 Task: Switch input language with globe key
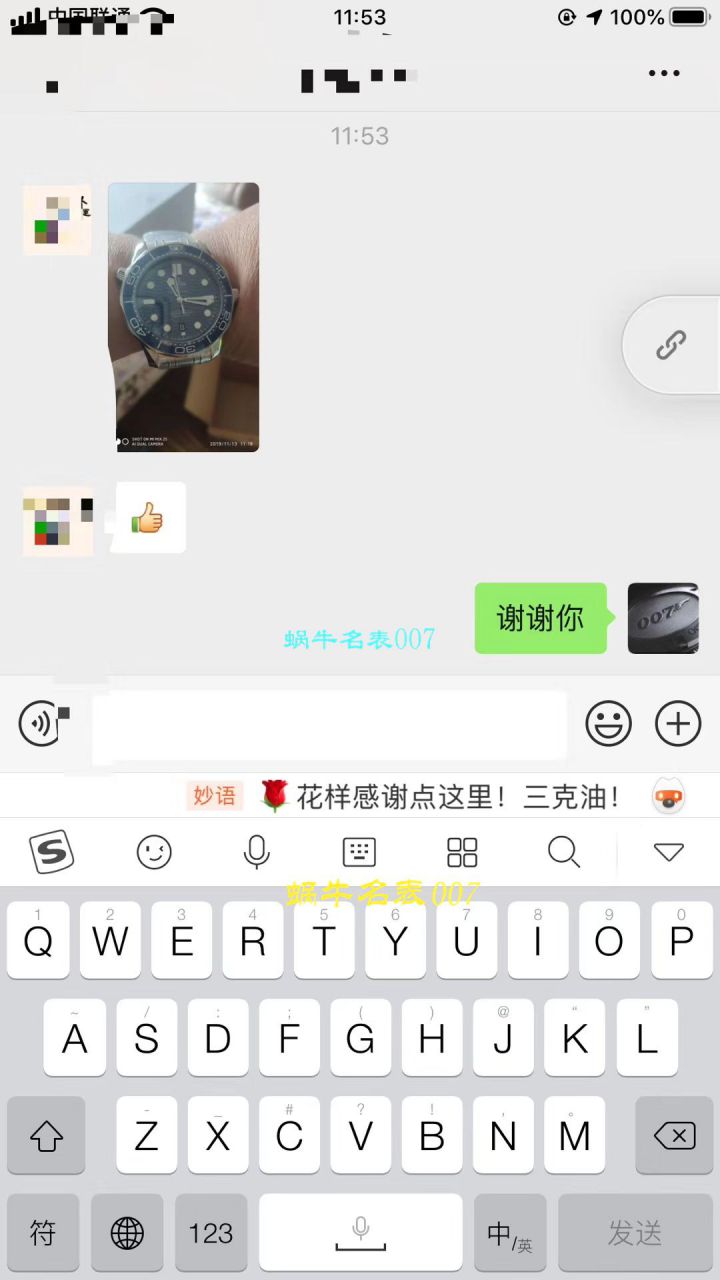[128, 1232]
